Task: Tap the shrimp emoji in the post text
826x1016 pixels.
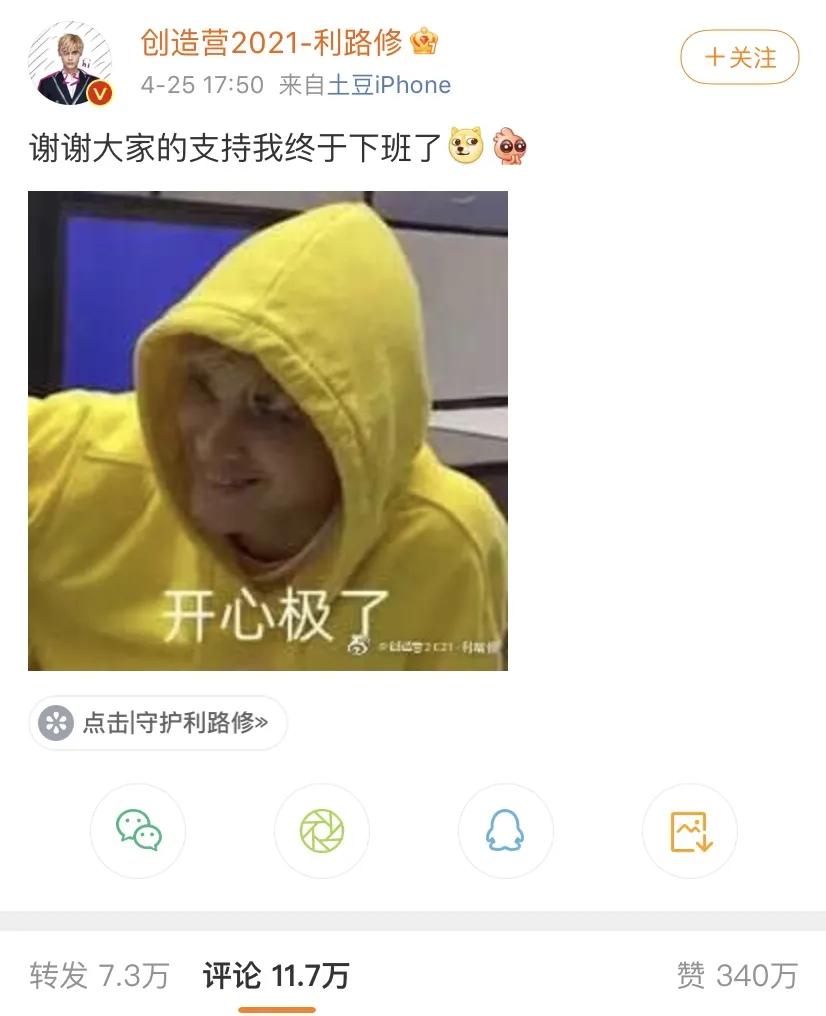Action: [507, 148]
